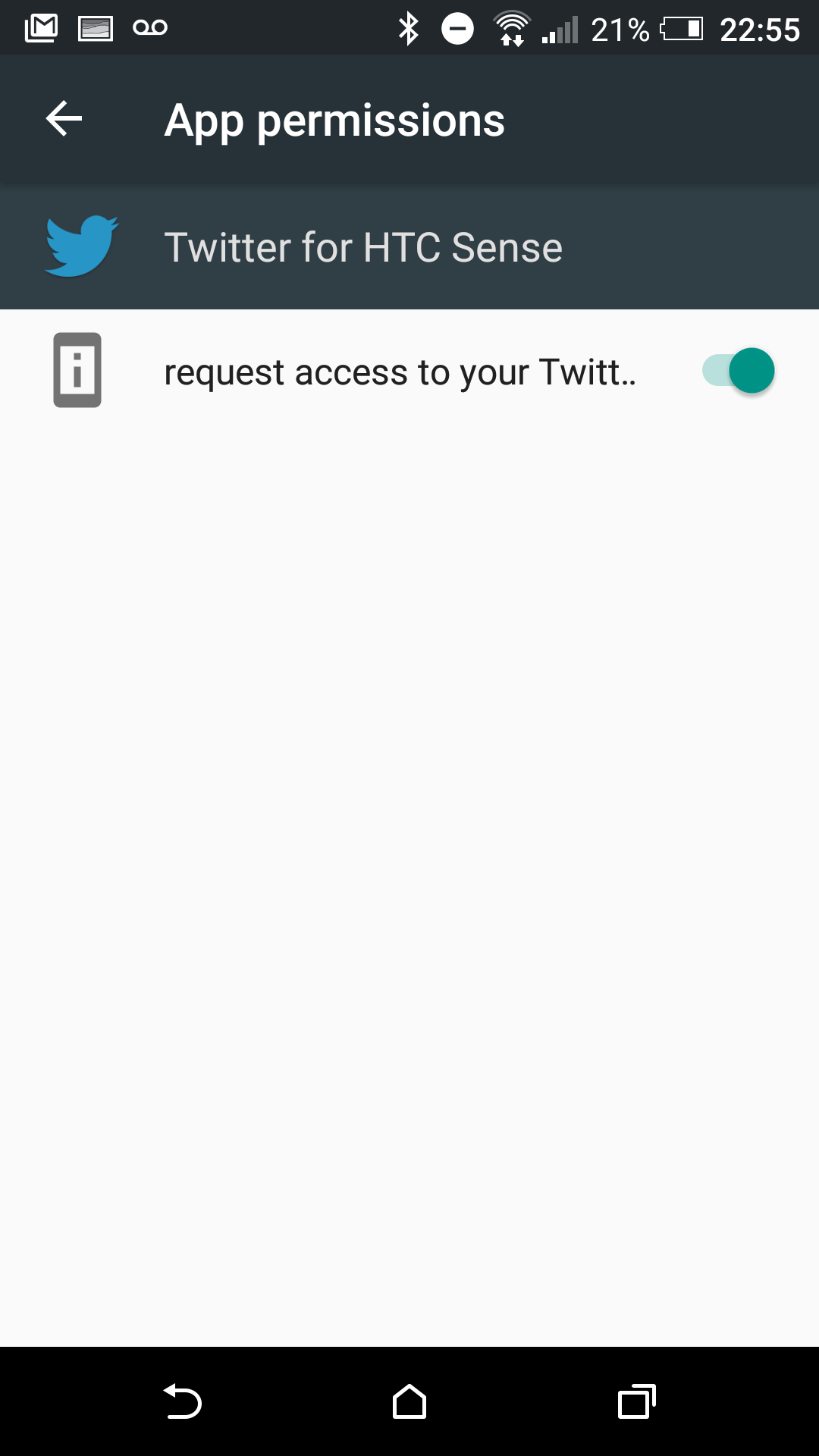Open the recent apps view
819x1456 pixels.
pos(637,1401)
